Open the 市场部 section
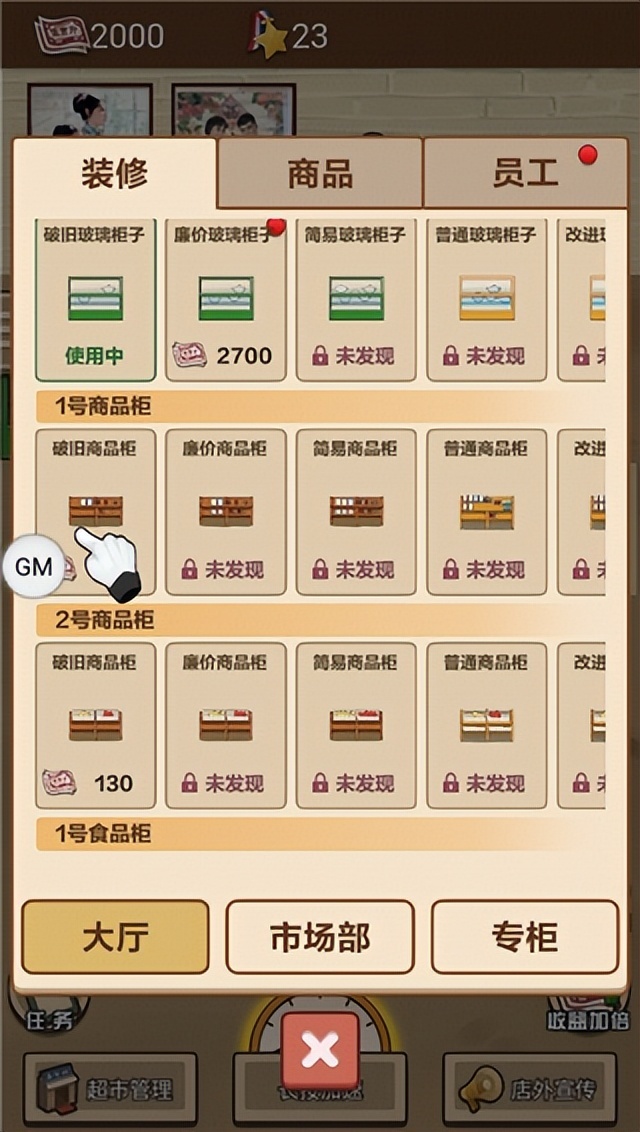640x1132 pixels. point(320,937)
